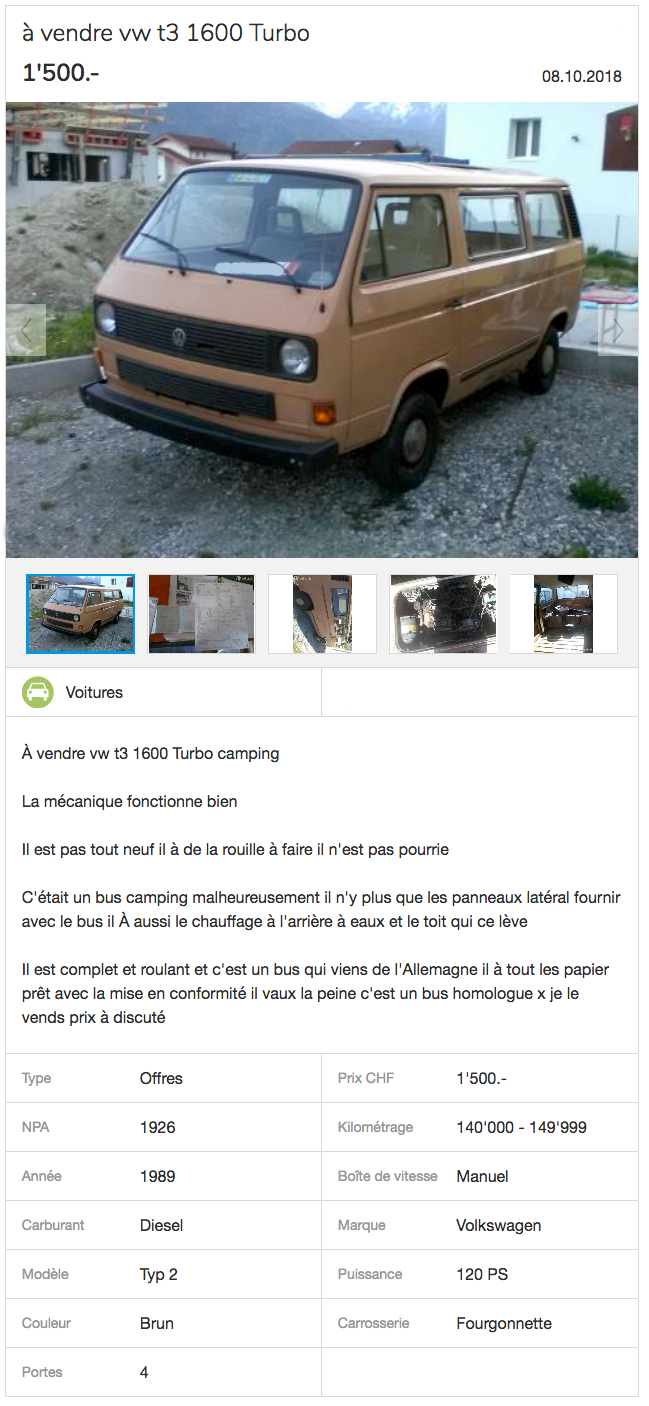
Task: Select the first thumbnail of the van exterior
Action: [x=81, y=614]
